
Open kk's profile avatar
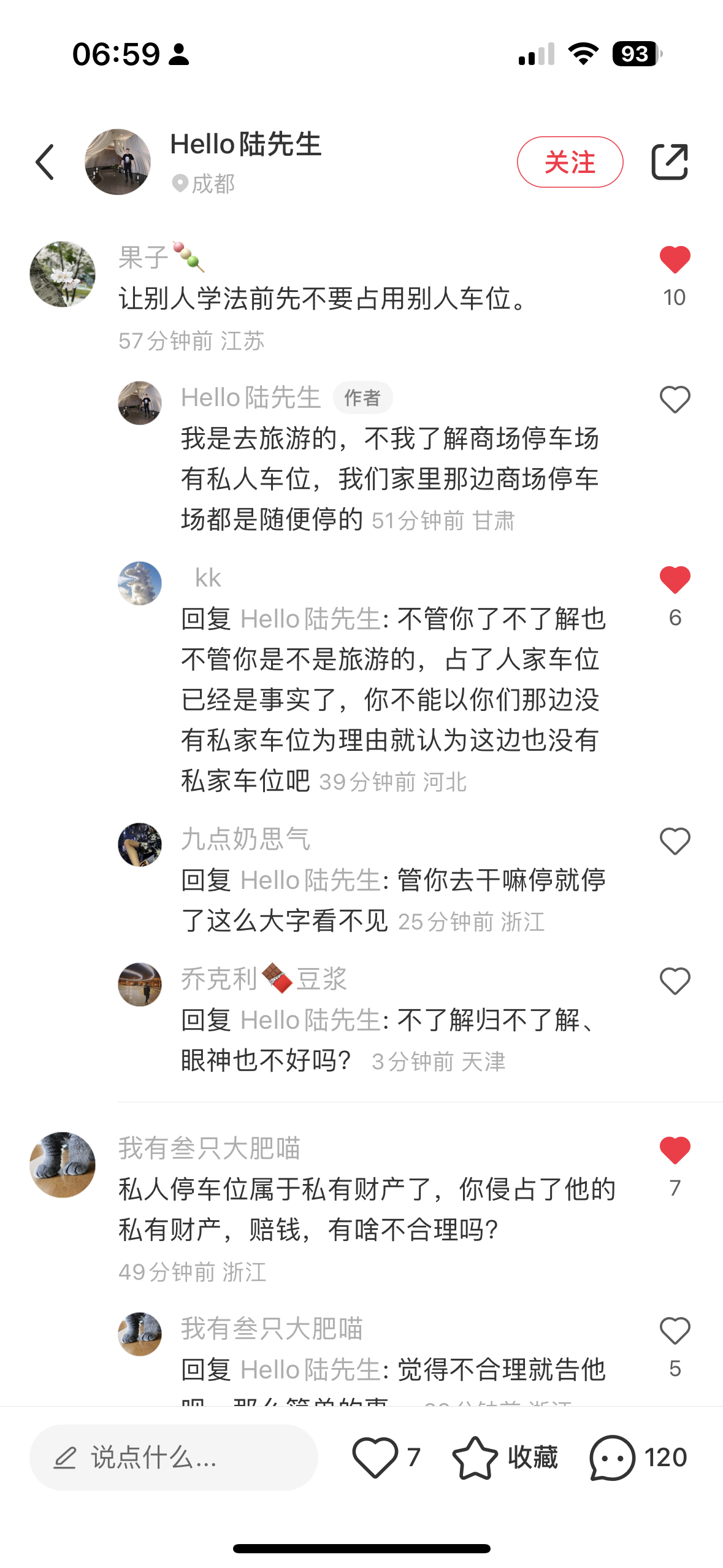coord(140,583)
